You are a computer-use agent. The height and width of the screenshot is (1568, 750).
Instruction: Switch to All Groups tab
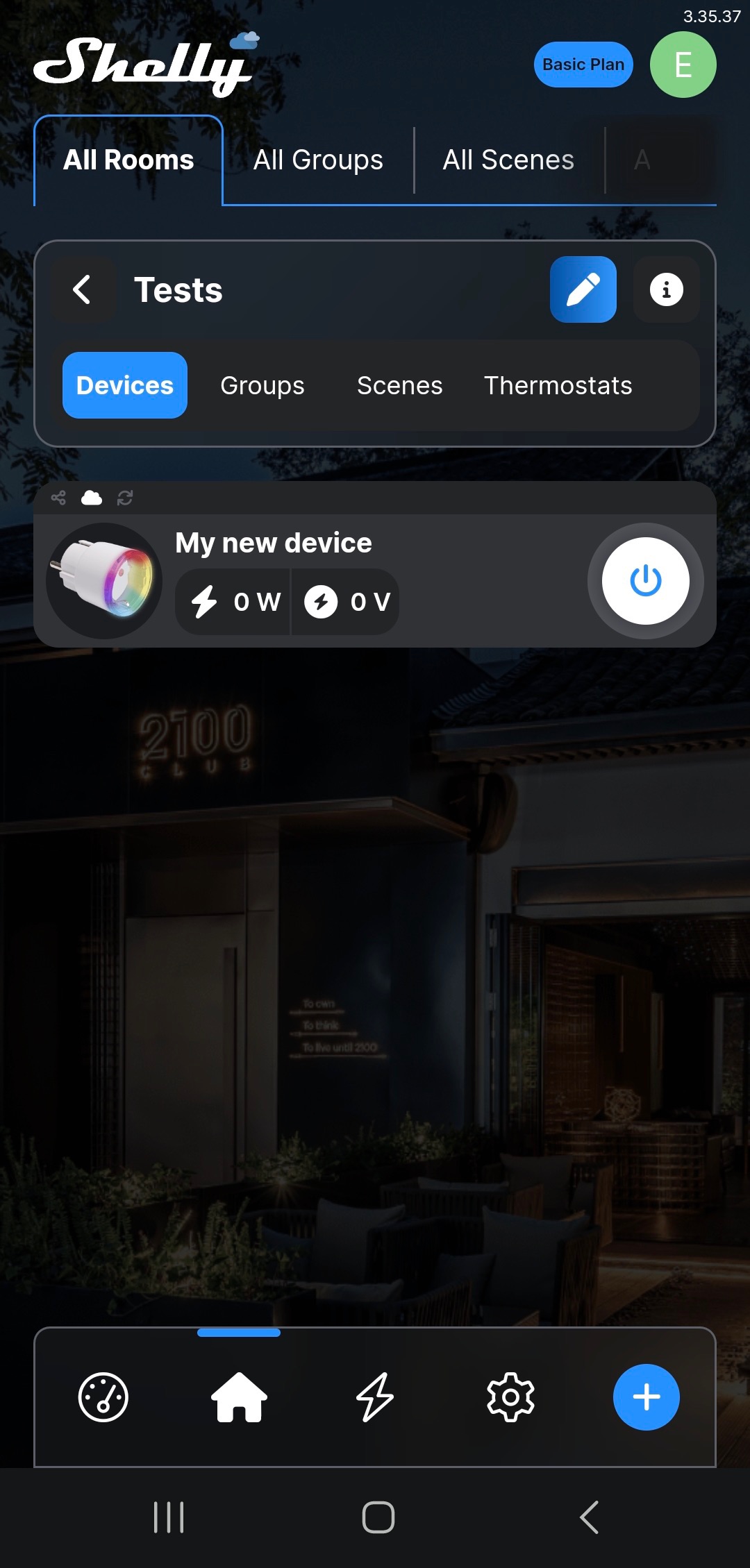[x=318, y=160]
